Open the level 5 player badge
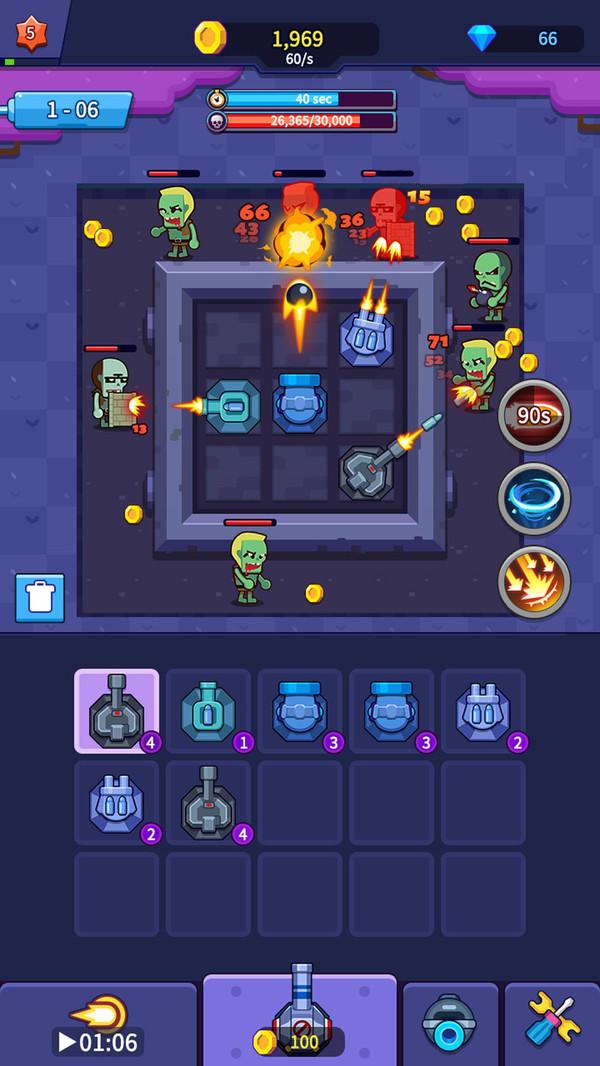The image size is (600, 1066). [x=30, y=34]
